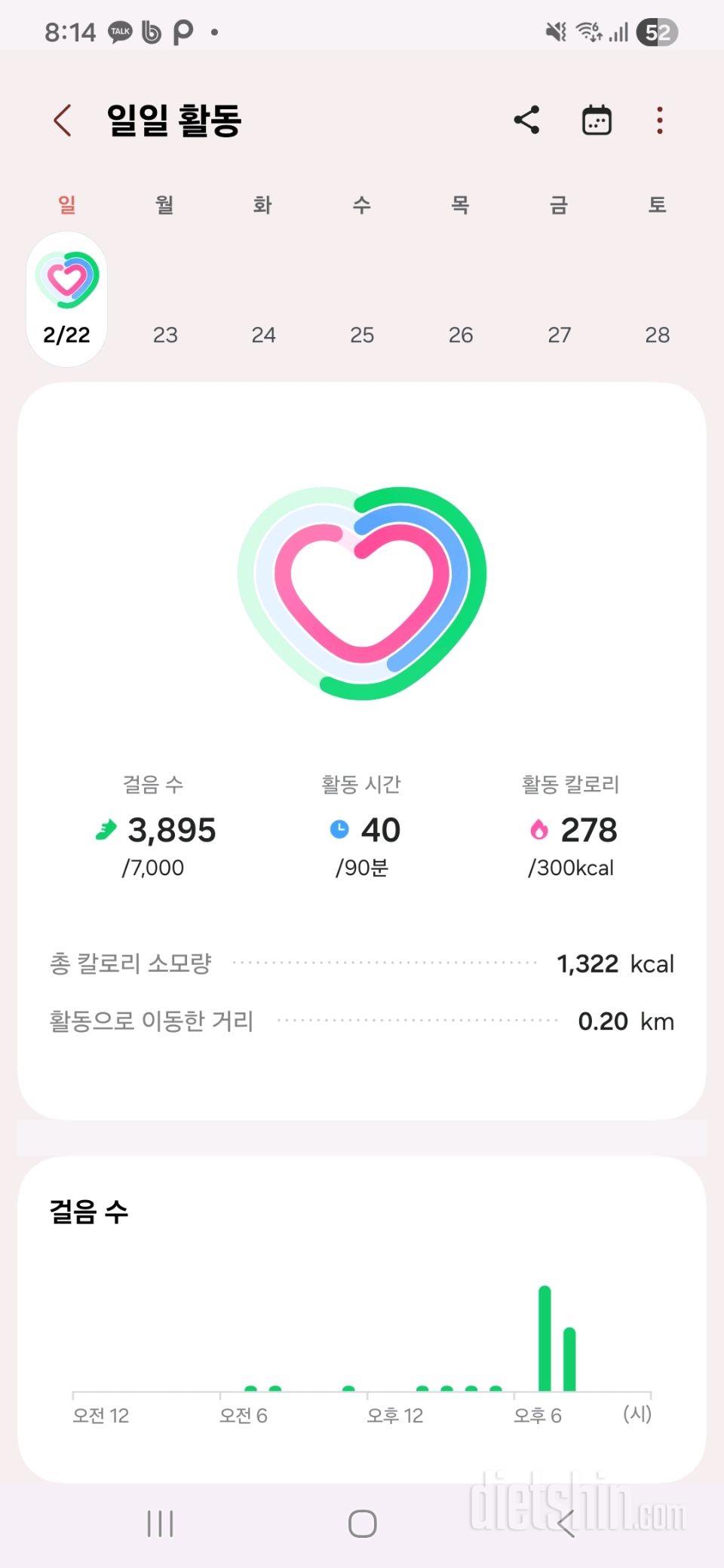Select date 28 under 토
The height and width of the screenshot is (1568, 724).
click(658, 335)
